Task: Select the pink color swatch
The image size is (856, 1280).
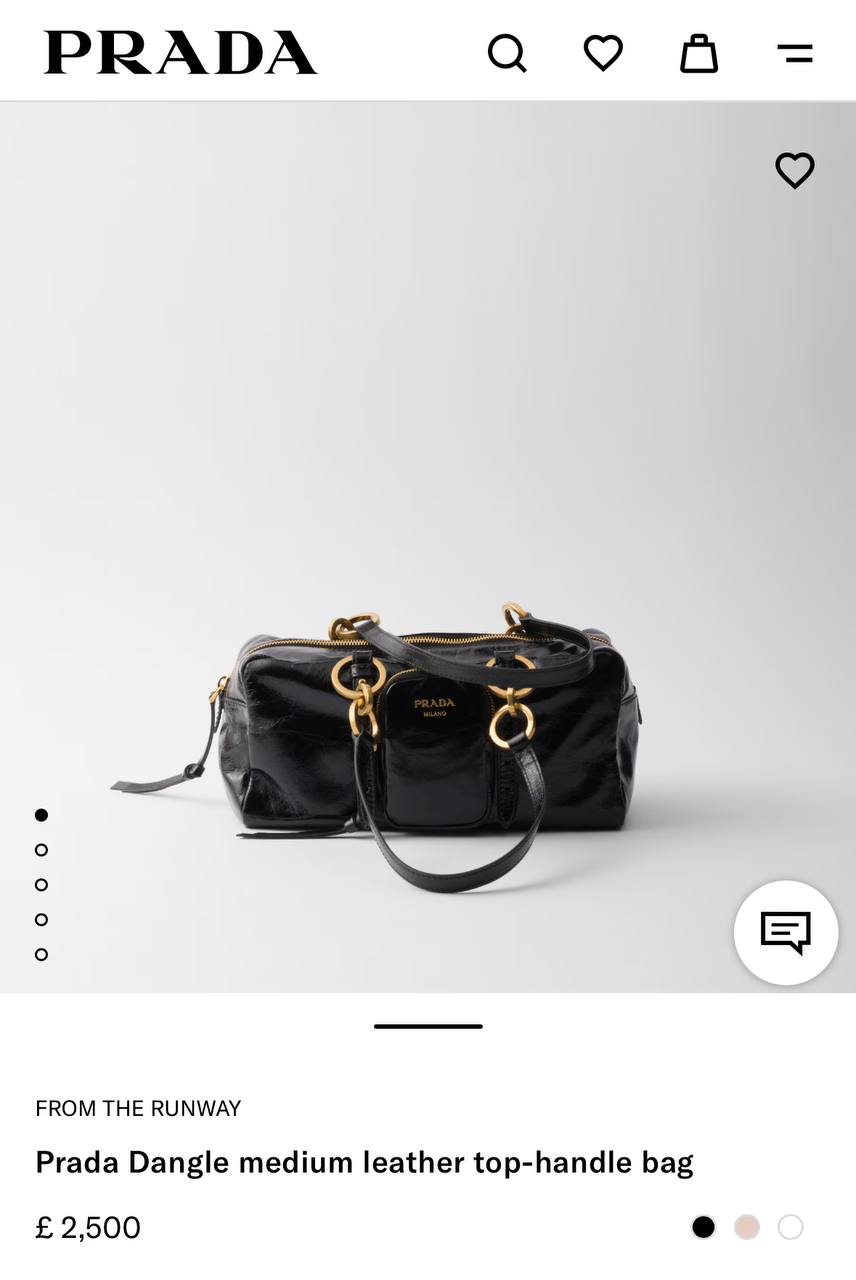Action: [747, 1227]
